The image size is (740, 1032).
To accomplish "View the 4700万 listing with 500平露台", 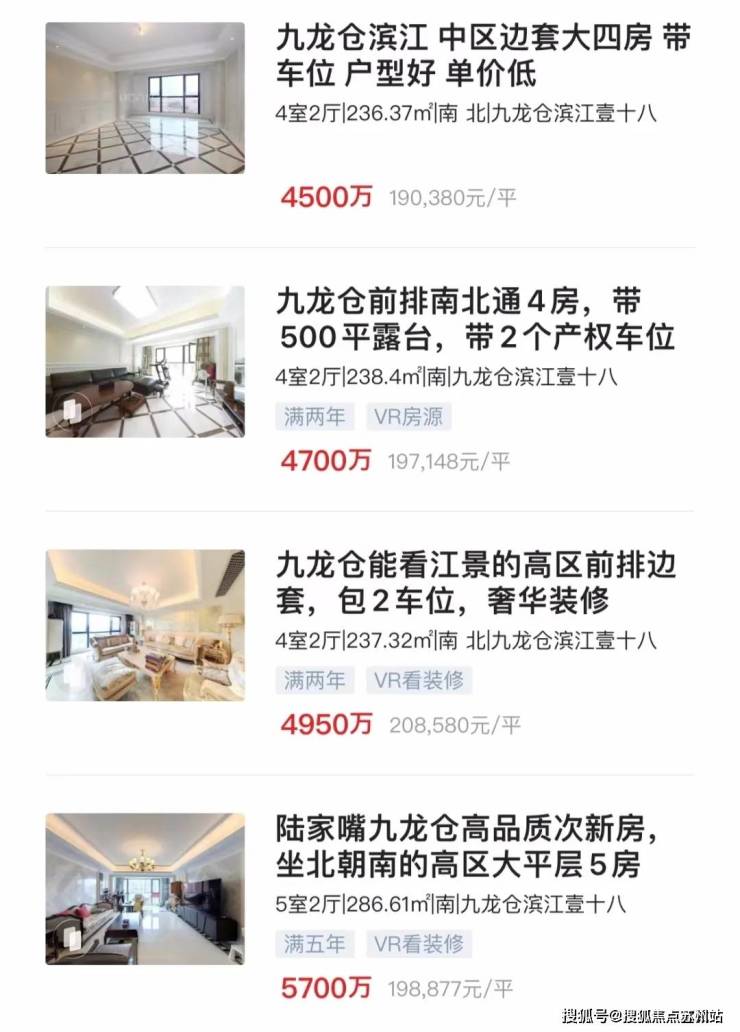I will pyautogui.click(x=475, y=319).
